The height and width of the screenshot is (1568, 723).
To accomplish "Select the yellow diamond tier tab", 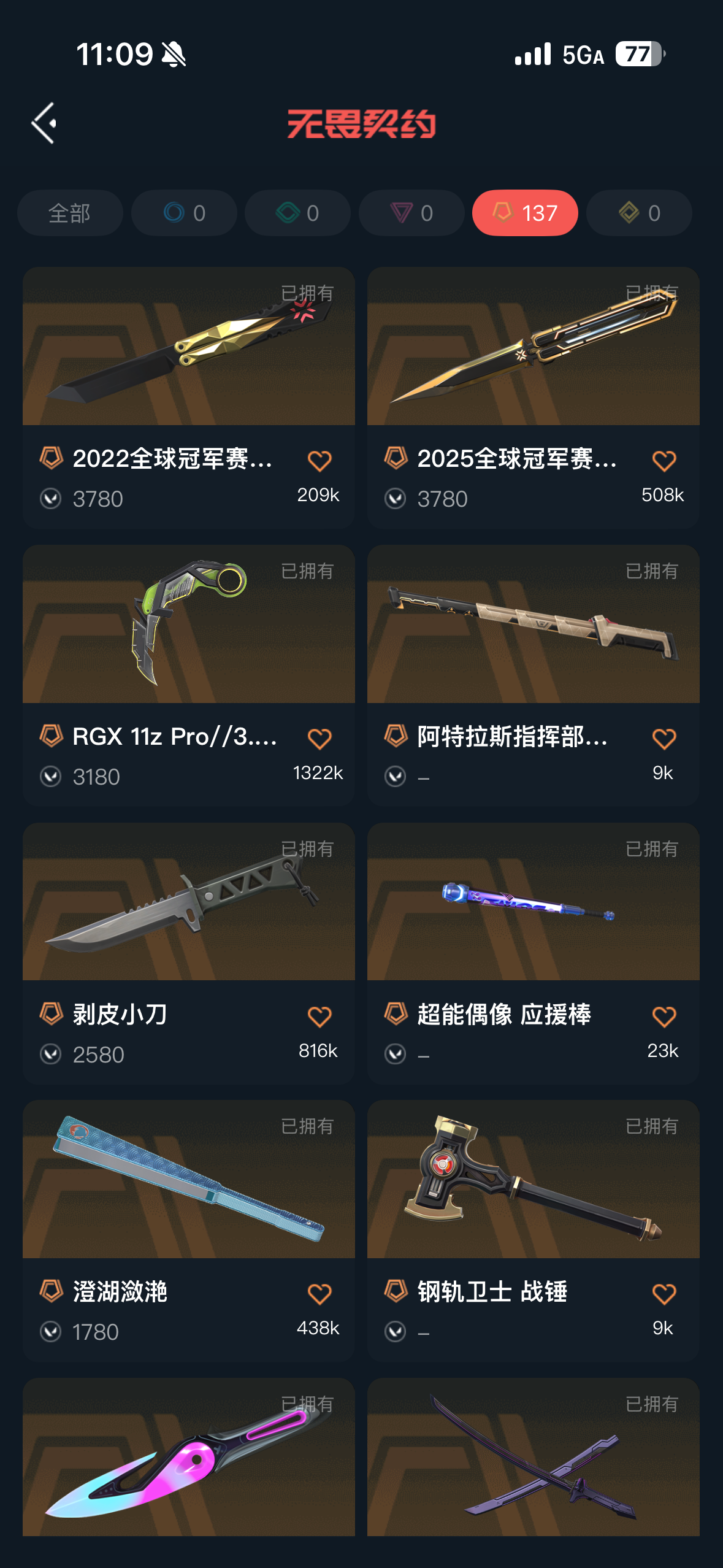I will [639, 213].
